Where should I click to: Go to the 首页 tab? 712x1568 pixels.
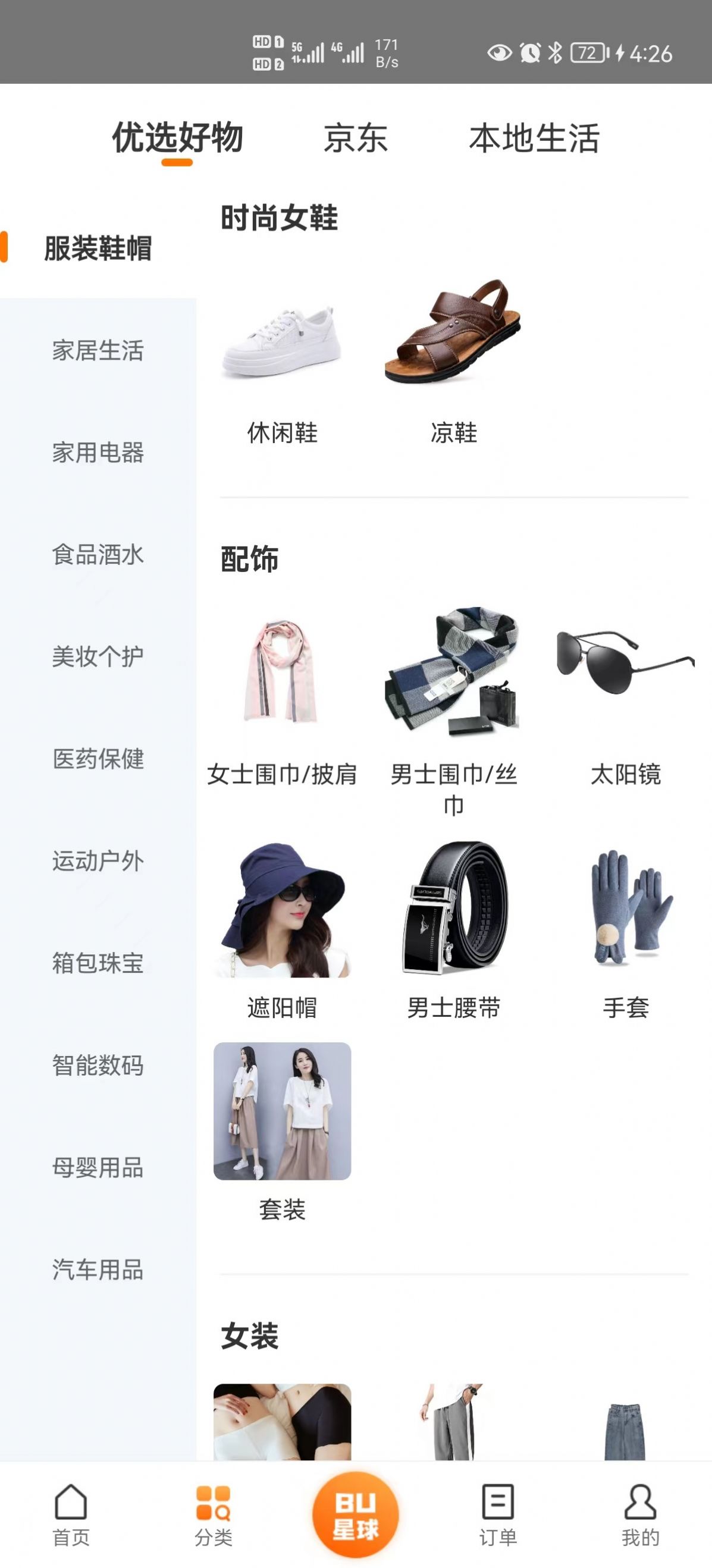click(71, 1514)
